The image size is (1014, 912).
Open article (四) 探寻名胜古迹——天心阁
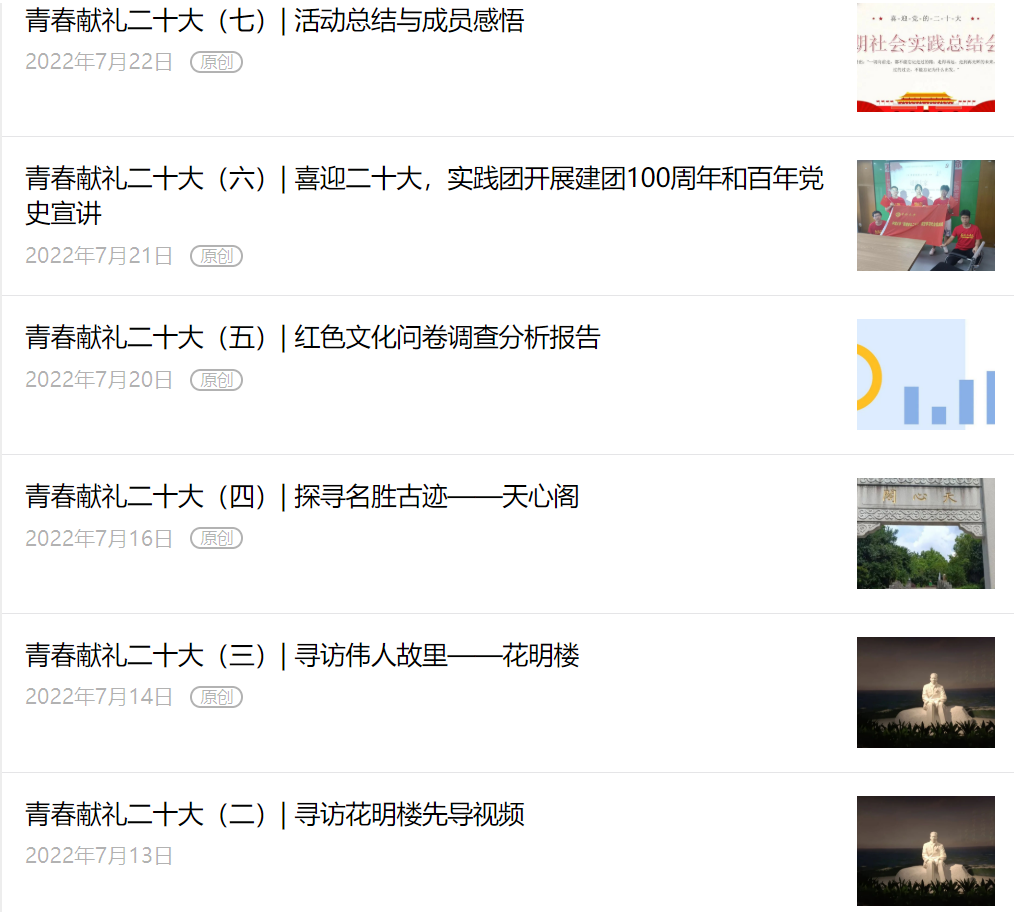(302, 497)
